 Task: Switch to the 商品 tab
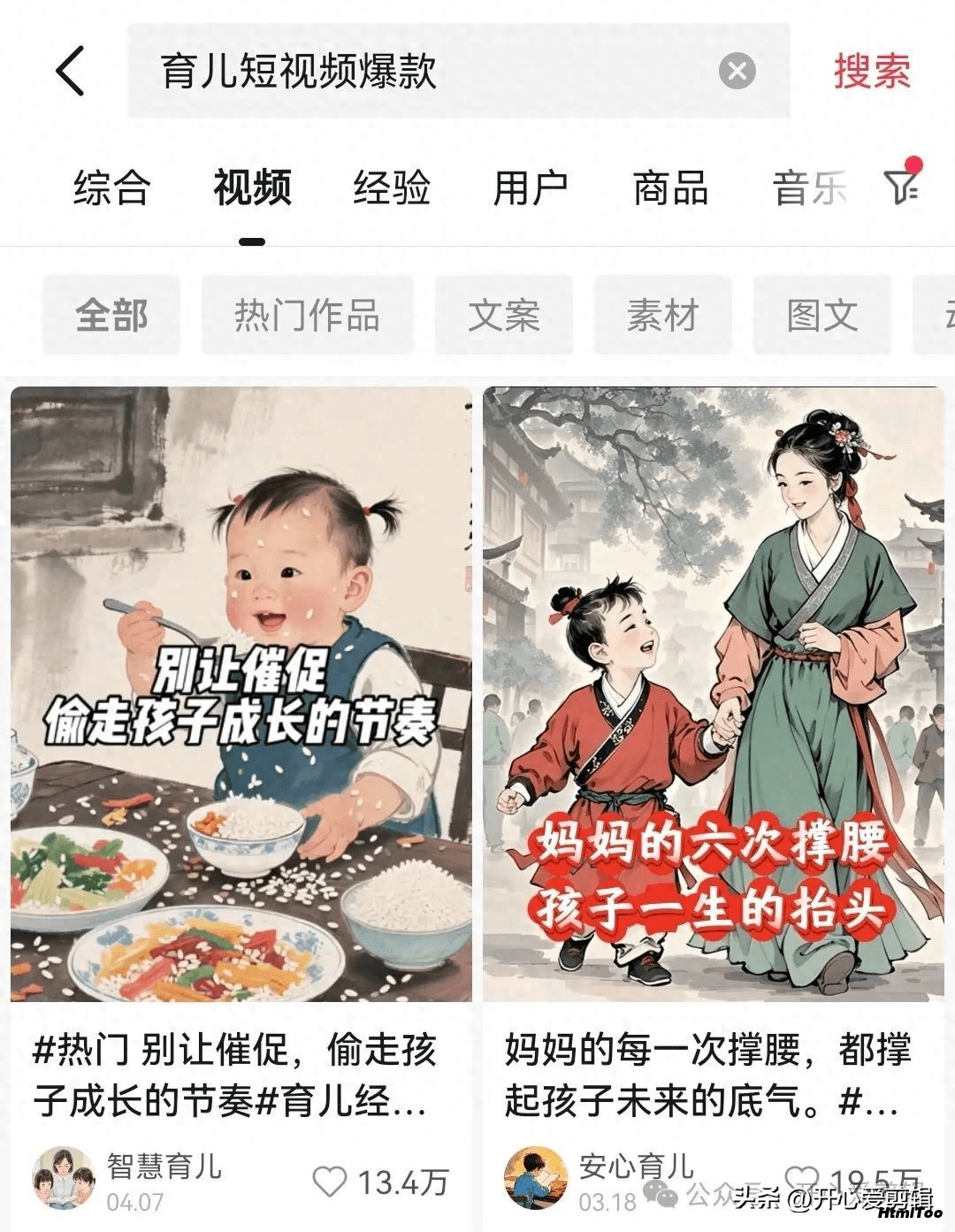point(670,187)
